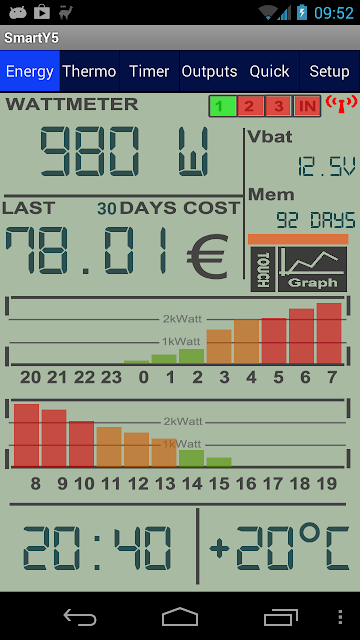The image size is (360, 640).
Task: Tap the IN indicator button
Action: [x=307, y=107]
